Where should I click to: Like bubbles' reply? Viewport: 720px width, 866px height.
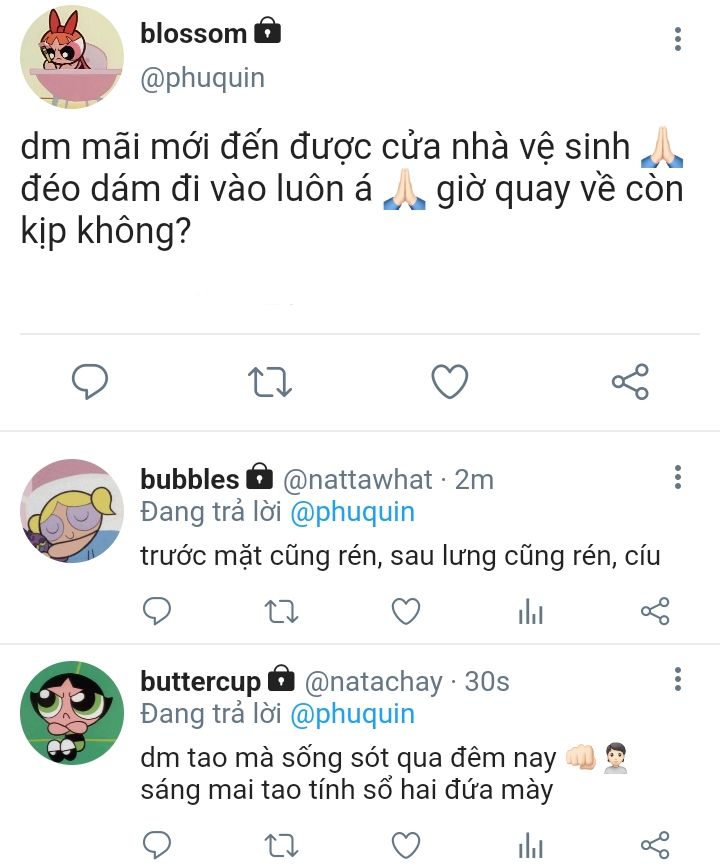(x=405, y=611)
